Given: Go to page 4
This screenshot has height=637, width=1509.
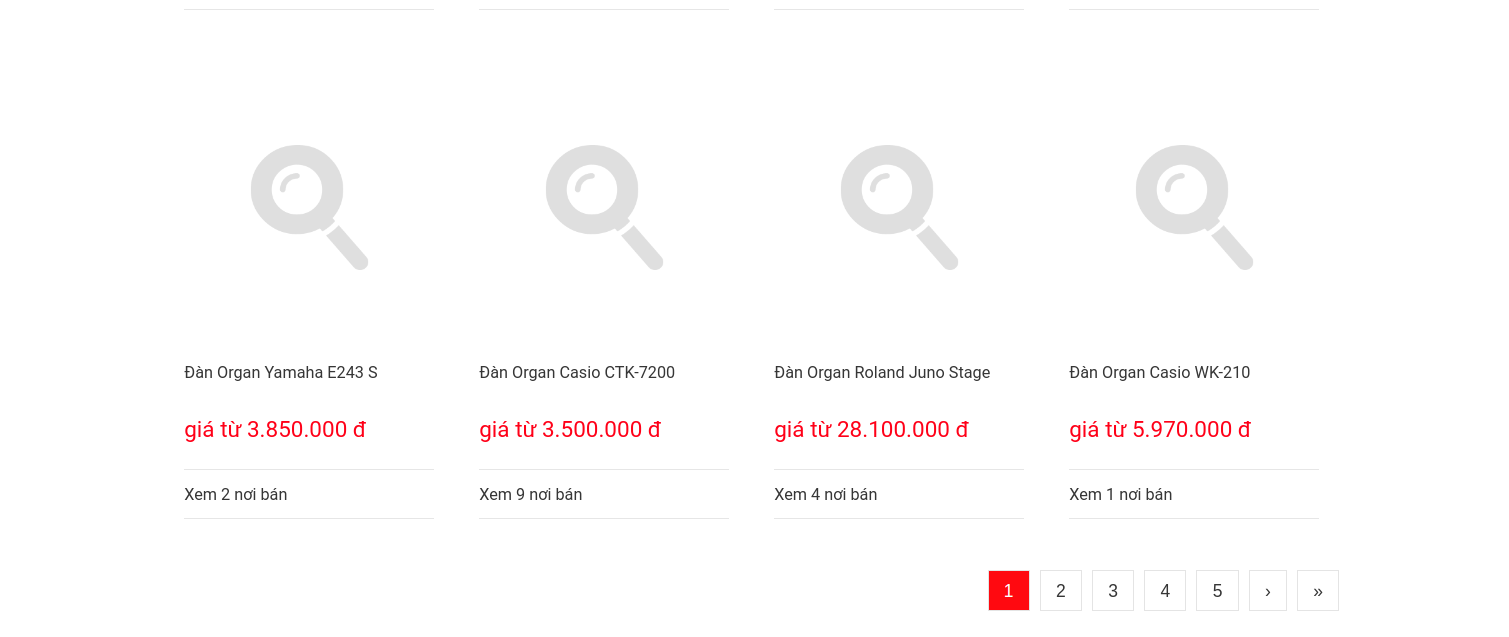Looking at the screenshot, I should tap(1165, 591).
